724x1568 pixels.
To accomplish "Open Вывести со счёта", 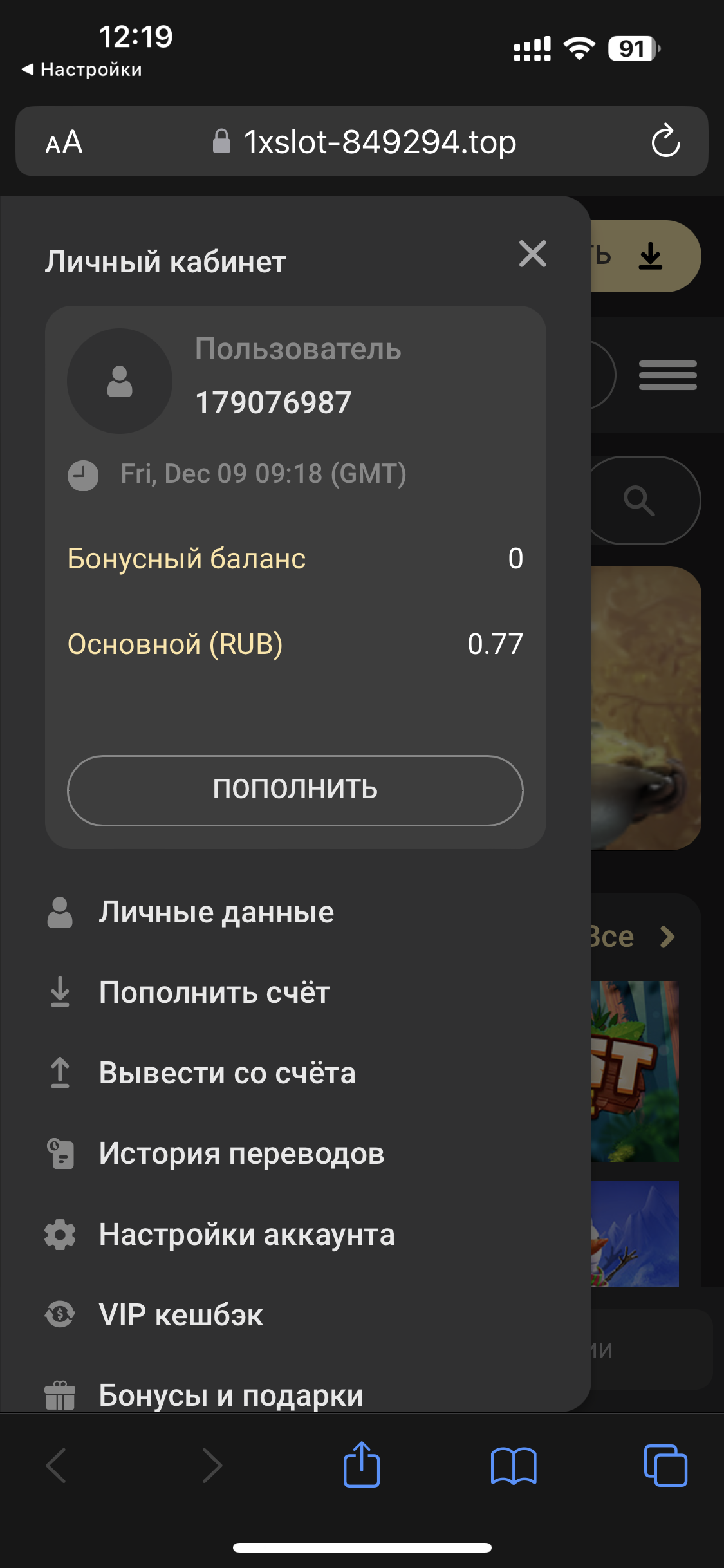I will (x=227, y=1073).
